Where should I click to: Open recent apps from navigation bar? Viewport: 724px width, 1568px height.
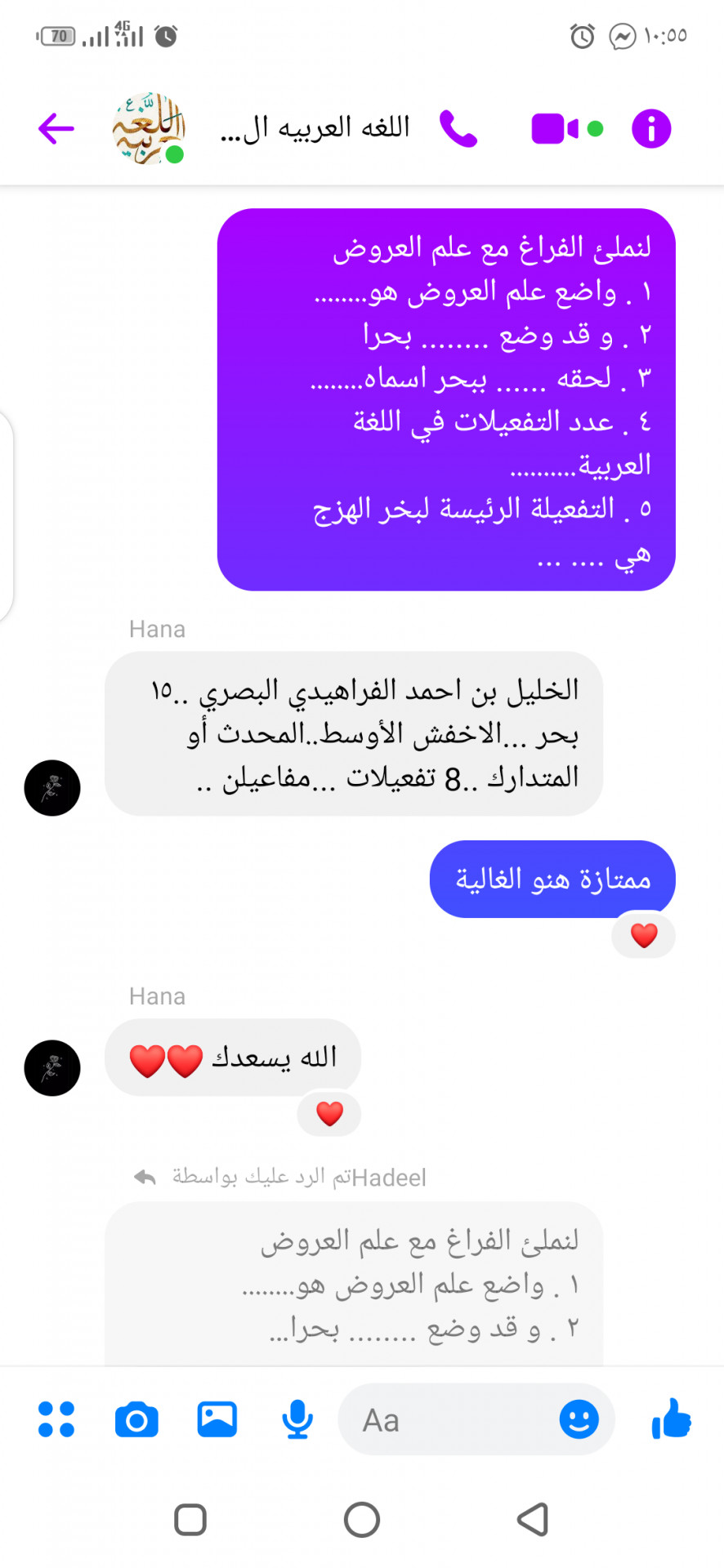click(190, 1520)
